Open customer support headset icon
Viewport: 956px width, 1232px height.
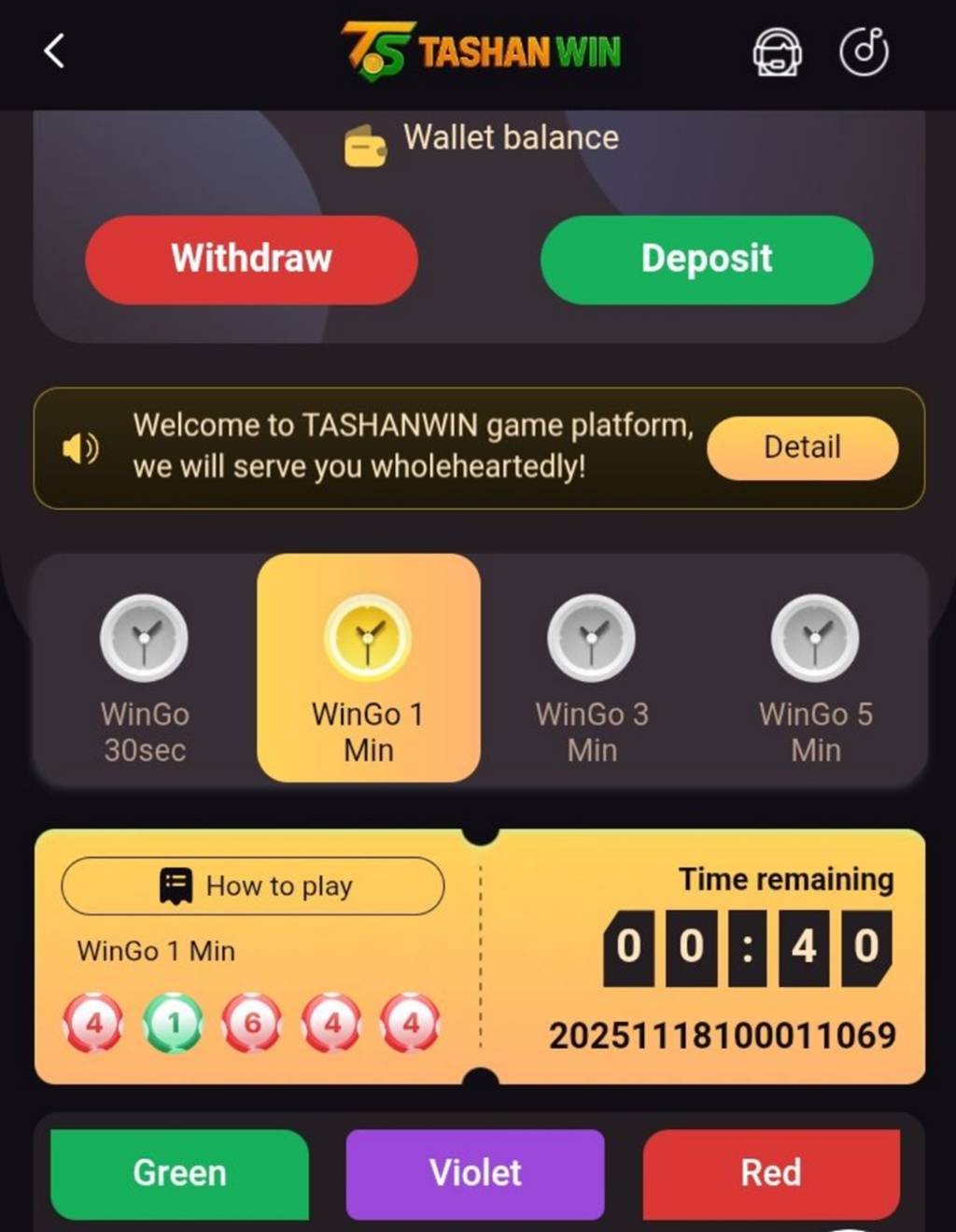tap(777, 51)
